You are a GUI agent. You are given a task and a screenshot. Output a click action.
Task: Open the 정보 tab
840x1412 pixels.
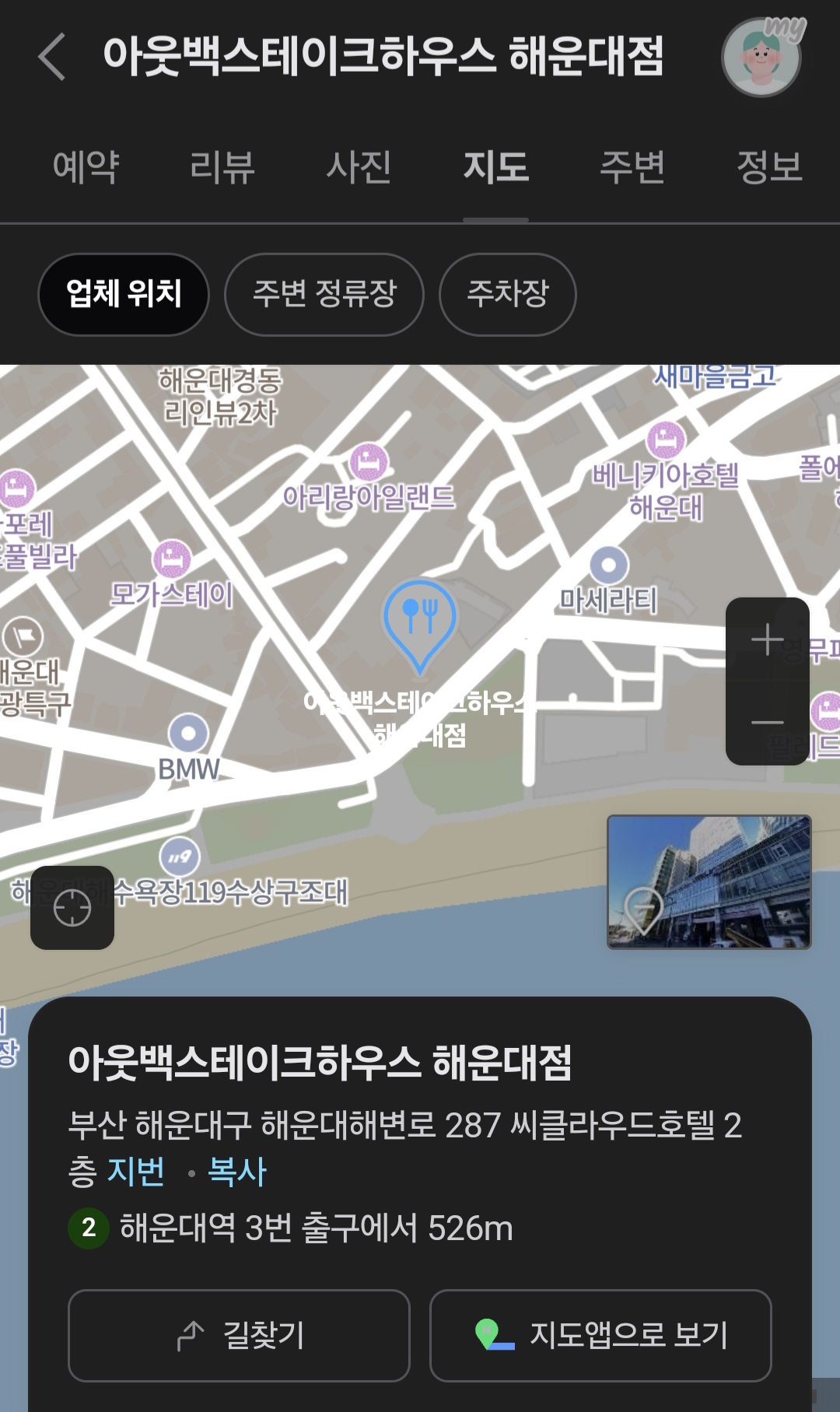769,166
